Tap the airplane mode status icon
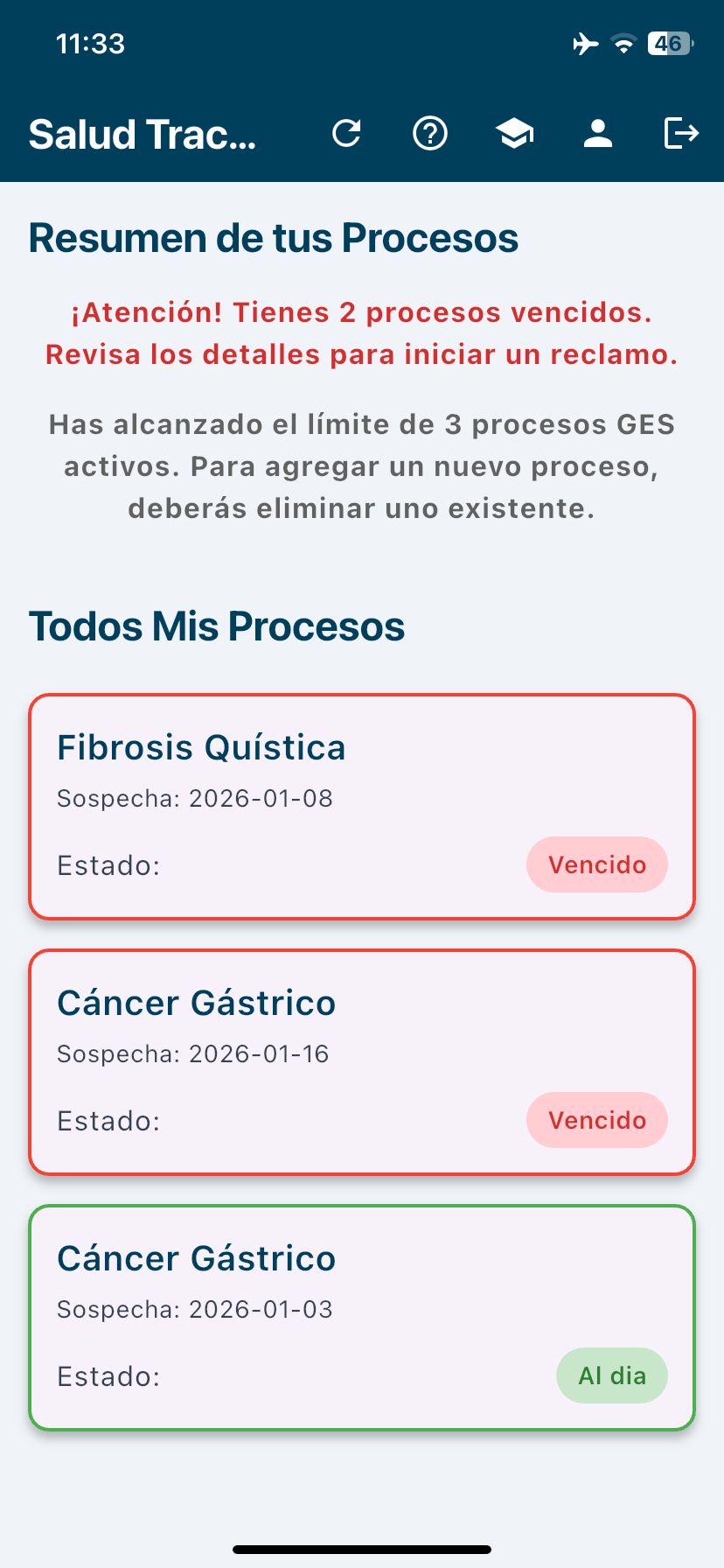Viewport: 724px width, 1568px height. [x=587, y=43]
